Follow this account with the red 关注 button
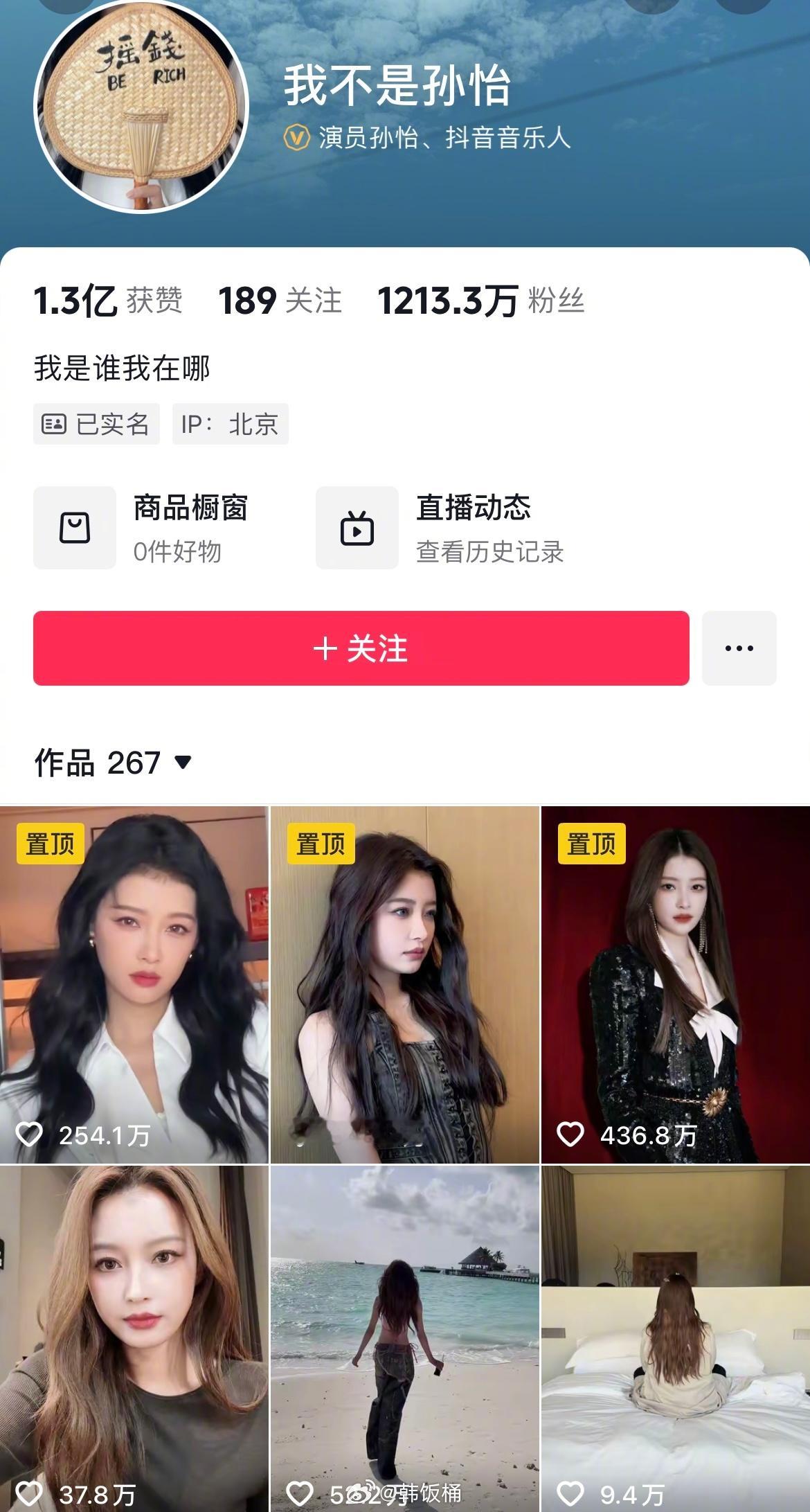This screenshot has height=1512, width=810. pyautogui.click(x=361, y=648)
